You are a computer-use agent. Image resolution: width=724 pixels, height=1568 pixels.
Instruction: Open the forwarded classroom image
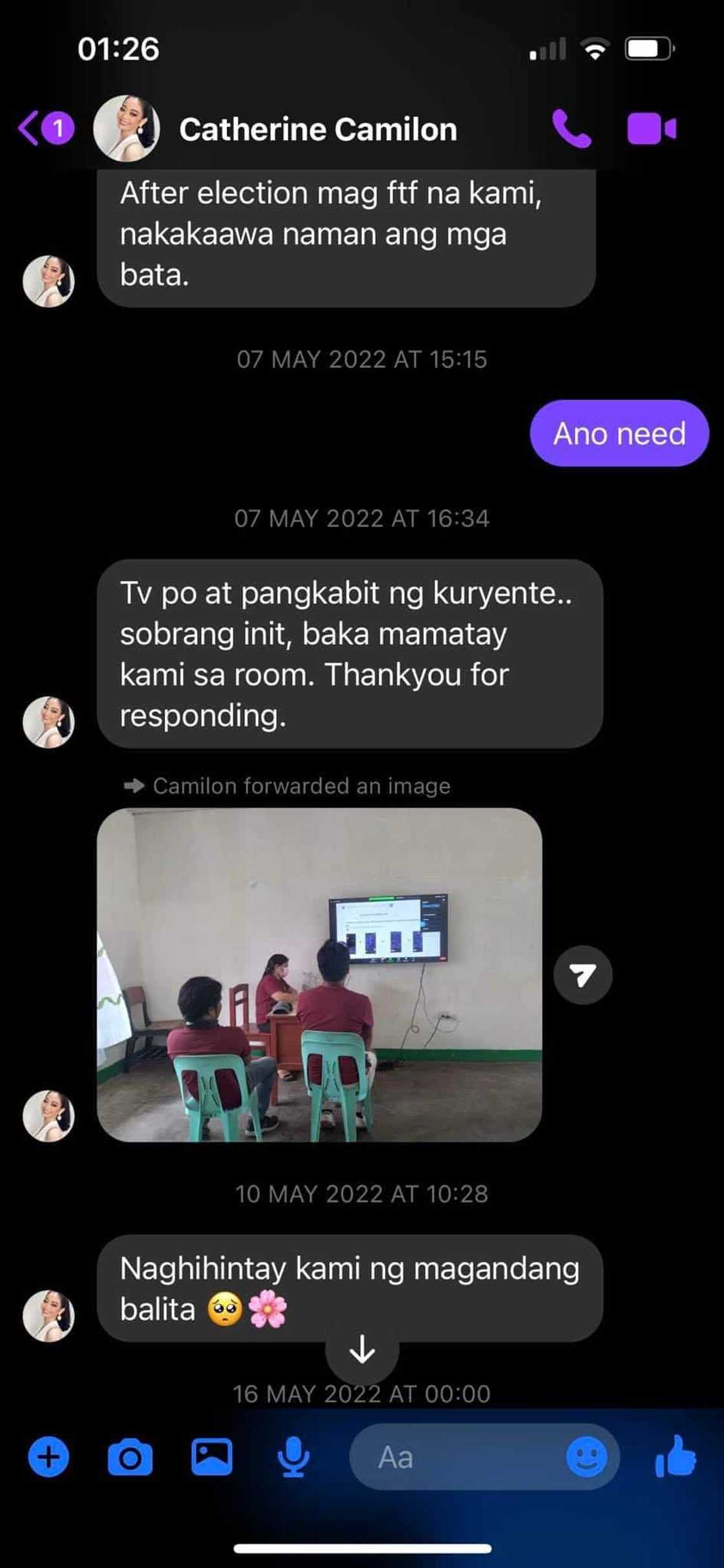319,974
